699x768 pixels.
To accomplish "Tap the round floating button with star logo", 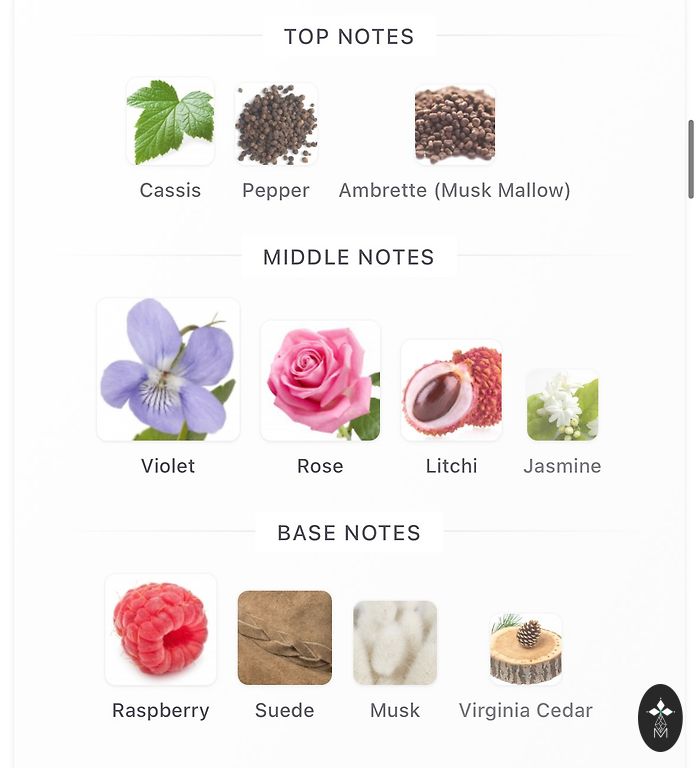I will click(x=660, y=717).
